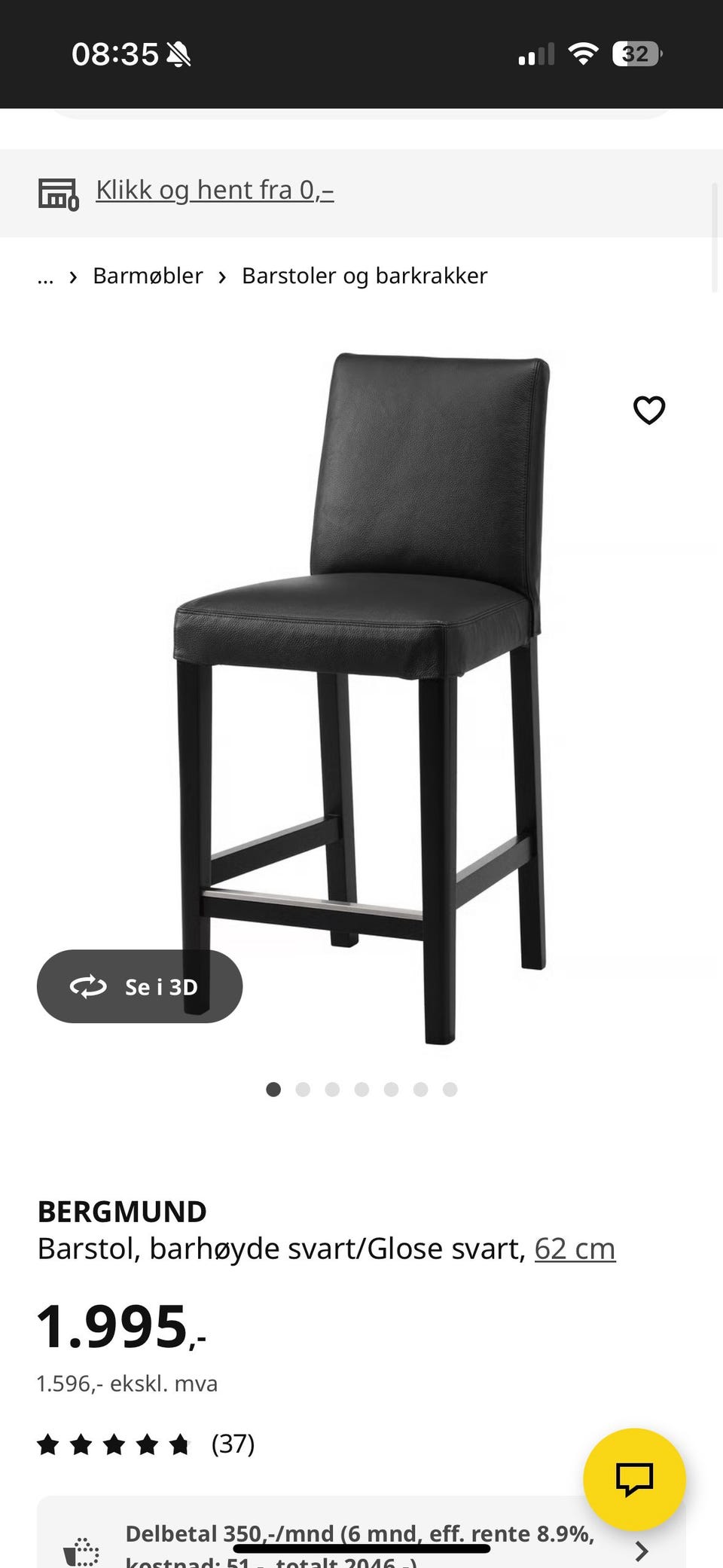Start a chat with the yellow button
This screenshot has height=1568, width=723.
click(634, 1478)
